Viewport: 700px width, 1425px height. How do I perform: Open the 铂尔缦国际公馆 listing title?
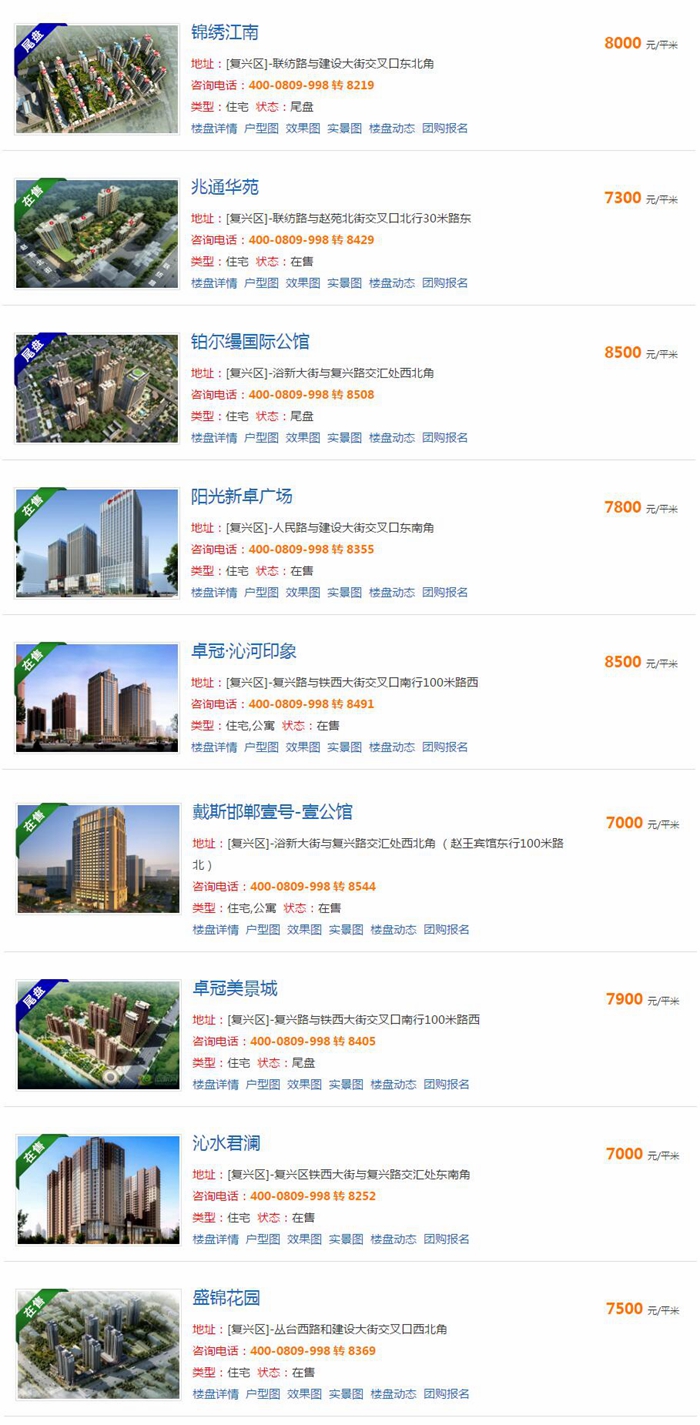250,342
